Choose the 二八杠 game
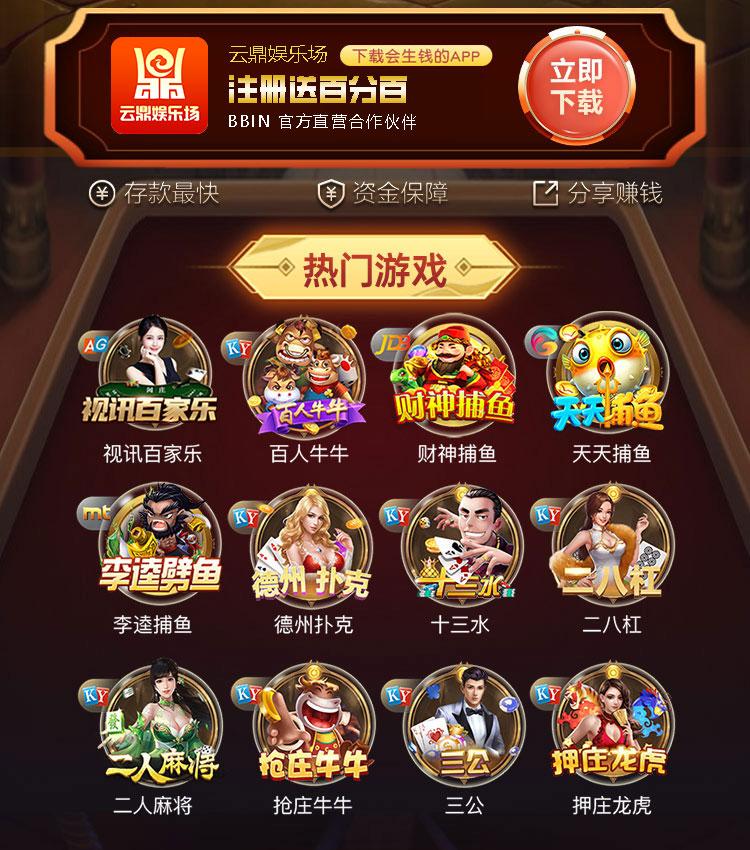Screen dimensions: 750x850 [x=610, y=548]
